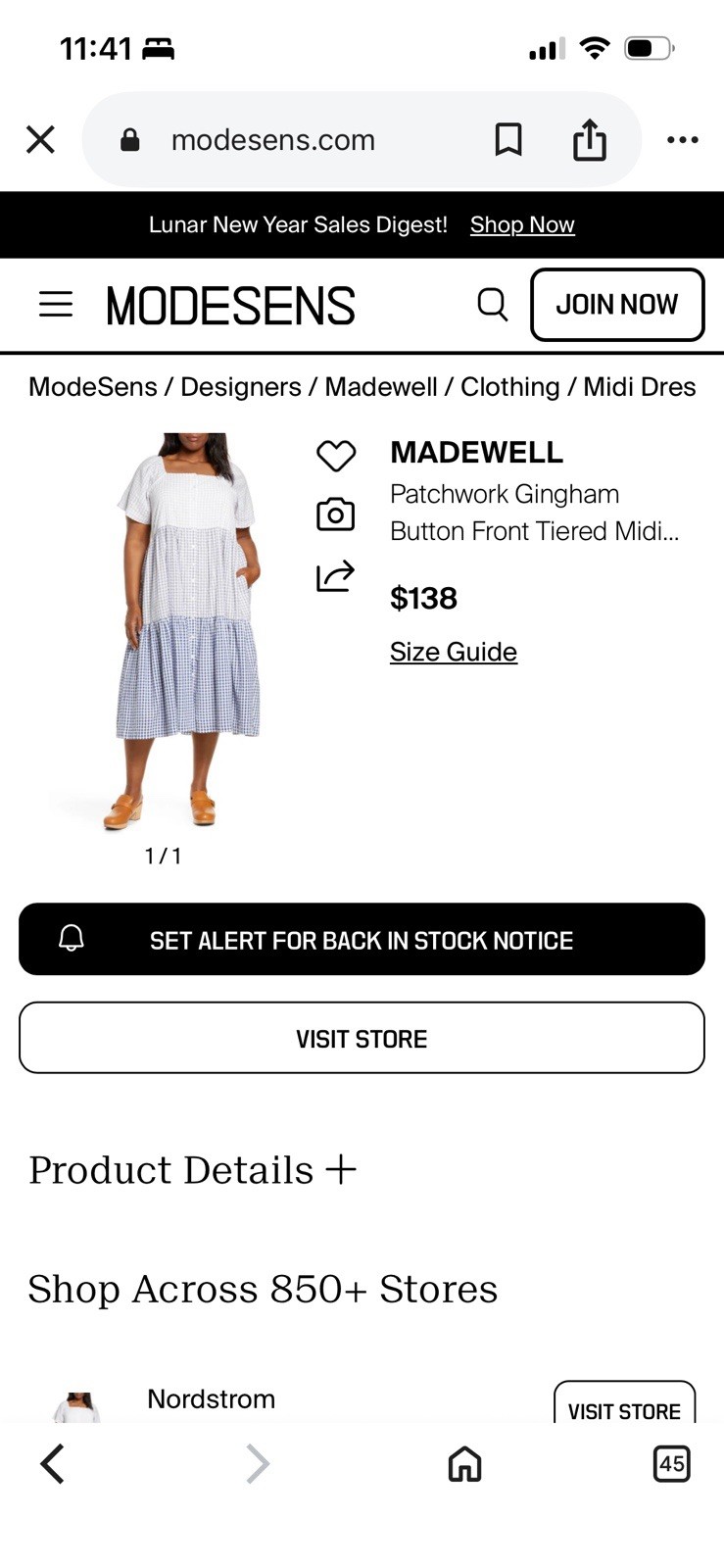Screen dimensions: 724x1568
Task: Select JOIN NOW to register
Action: tap(617, 305)
